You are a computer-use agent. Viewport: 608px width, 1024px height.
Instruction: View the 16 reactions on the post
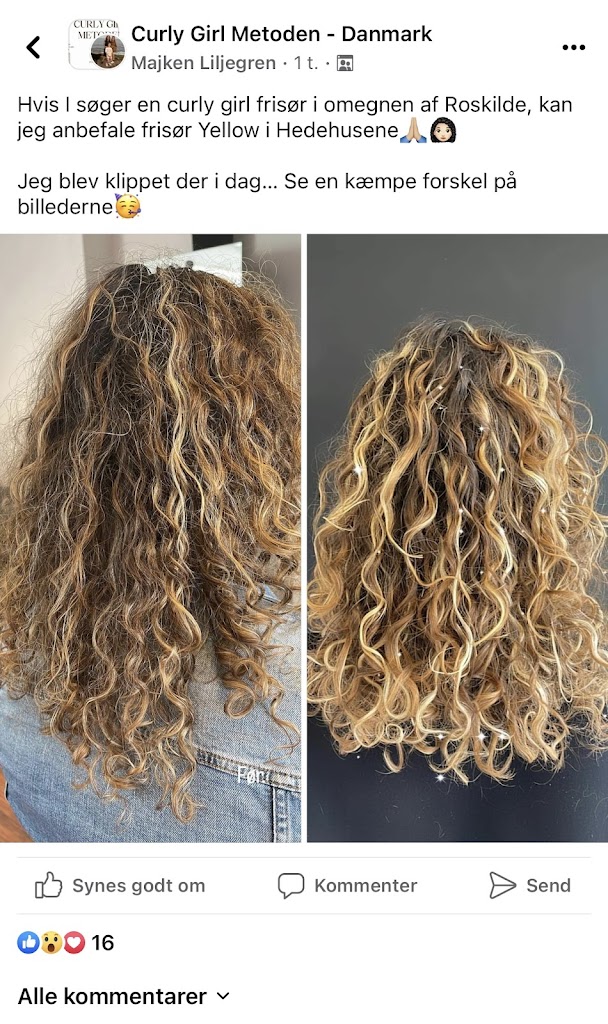click(66, 942)
